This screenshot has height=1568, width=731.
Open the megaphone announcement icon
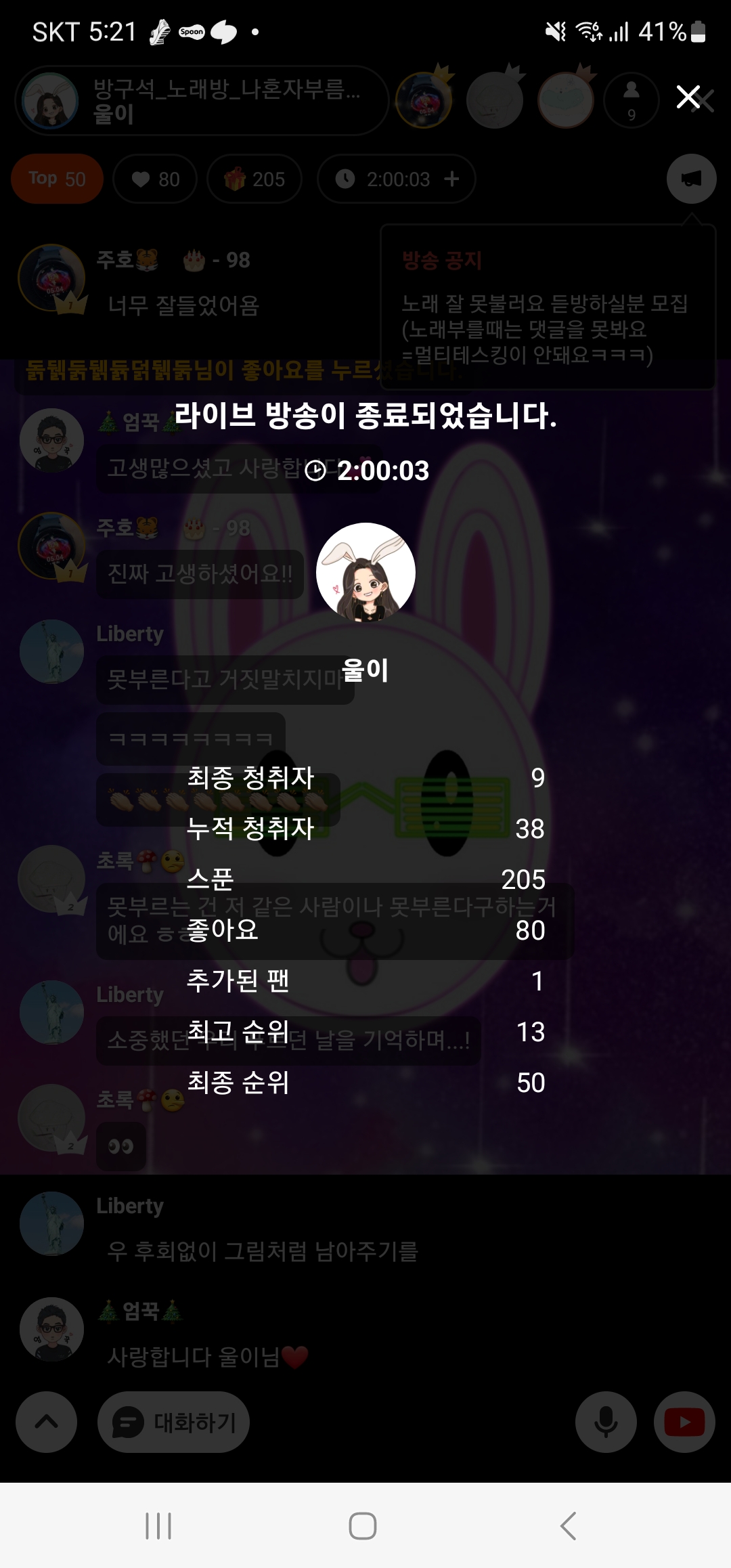coord(691,179)
